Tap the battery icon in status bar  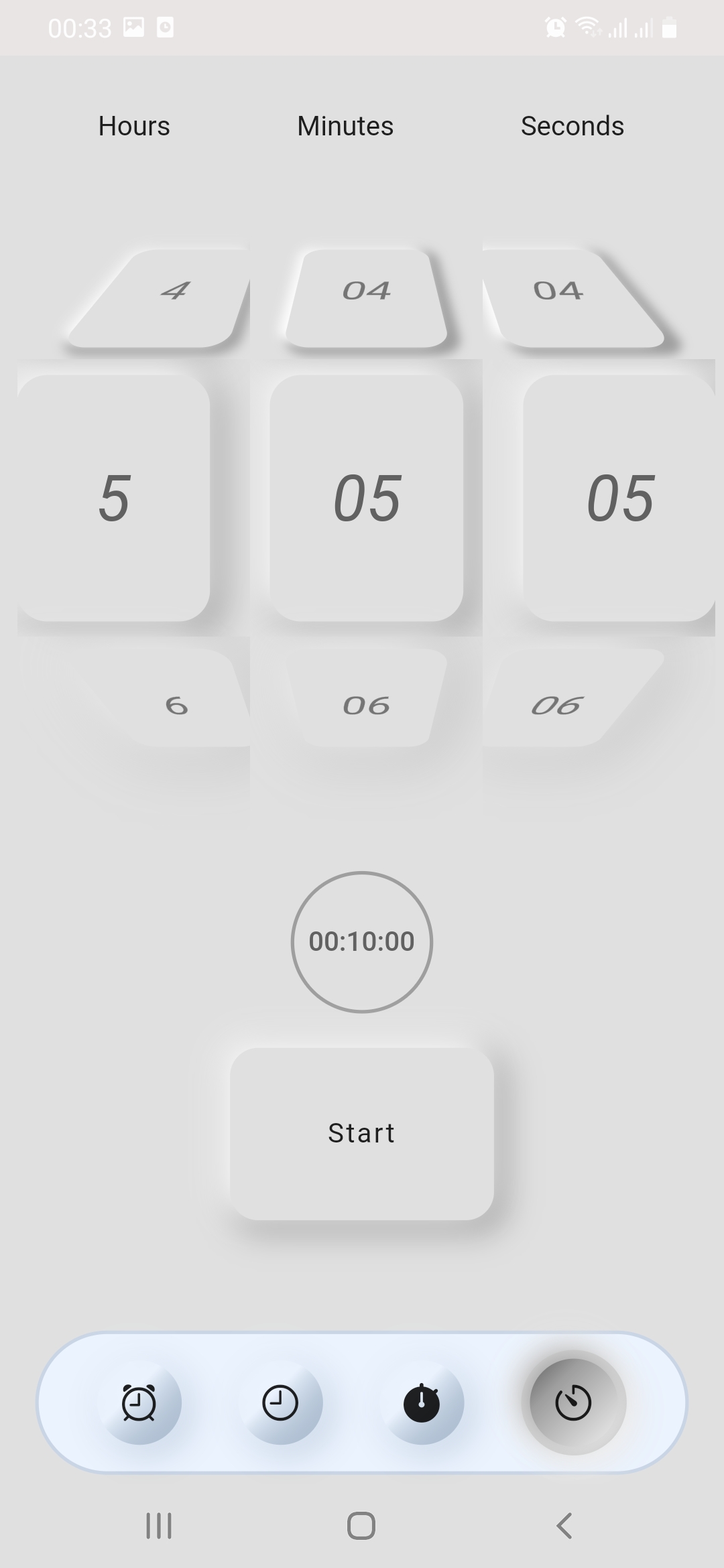[x=668, y=27]
